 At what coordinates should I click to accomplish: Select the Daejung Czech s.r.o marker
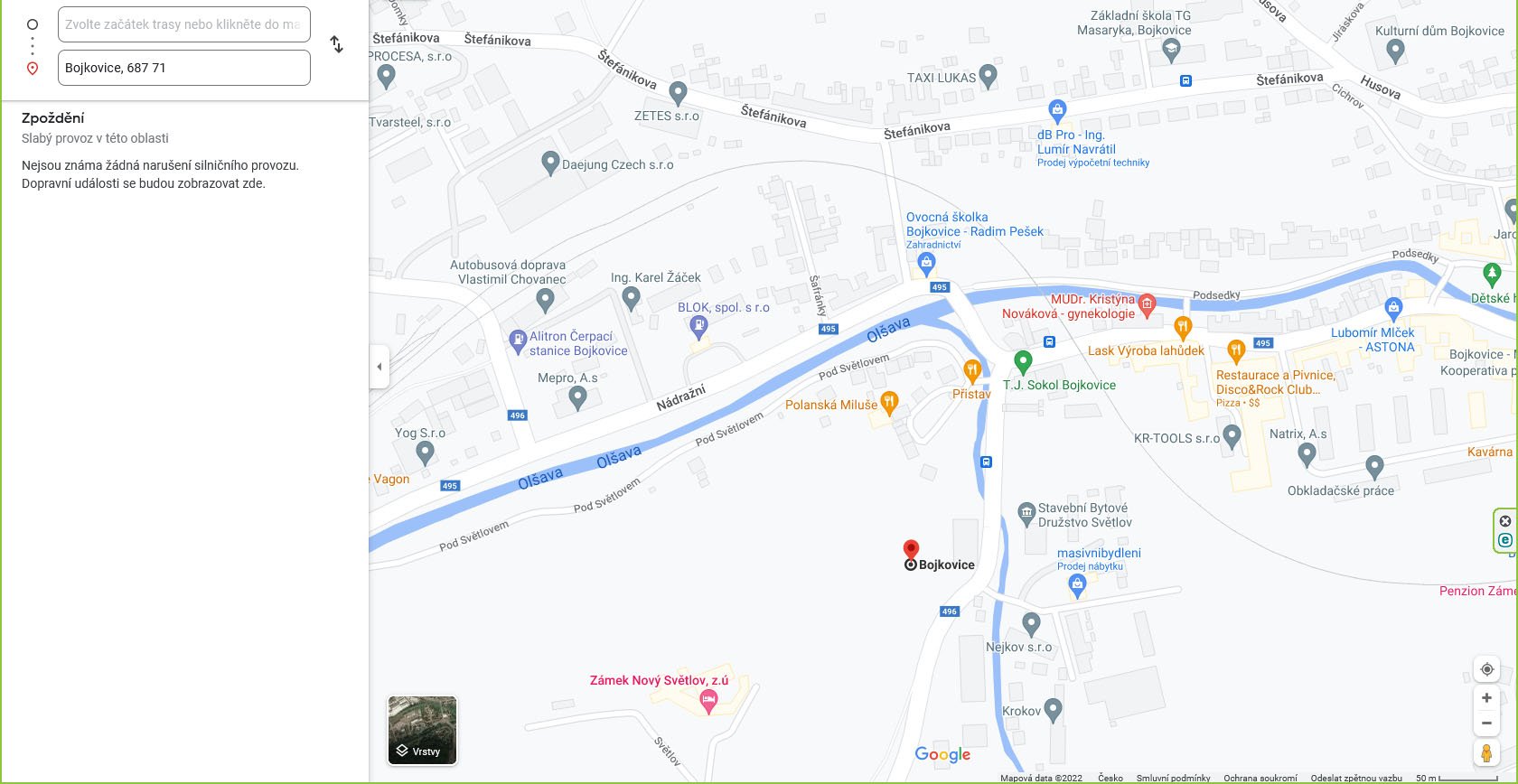click(550, 163)
